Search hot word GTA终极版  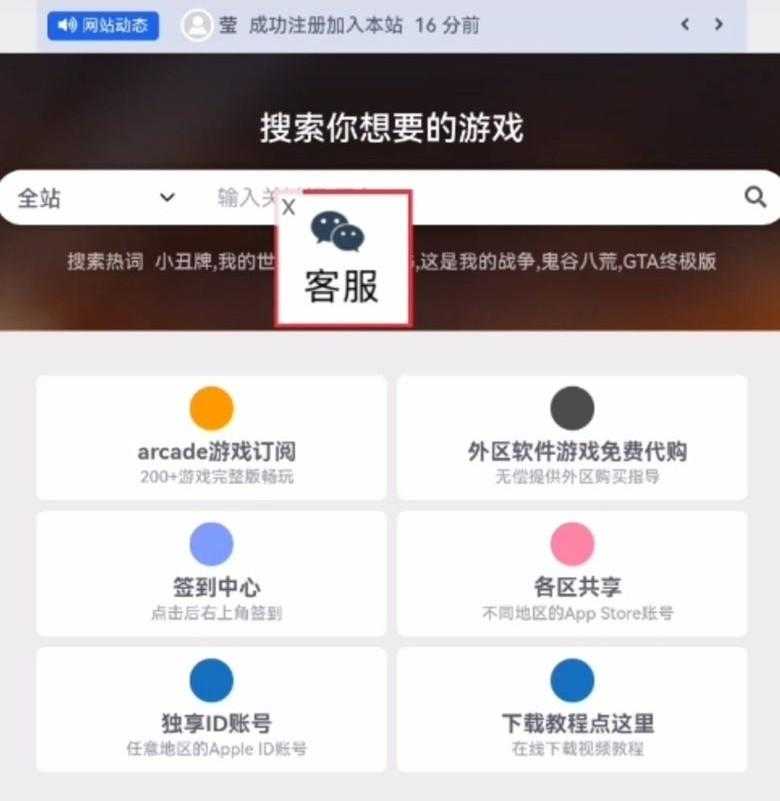pos(670,262)
